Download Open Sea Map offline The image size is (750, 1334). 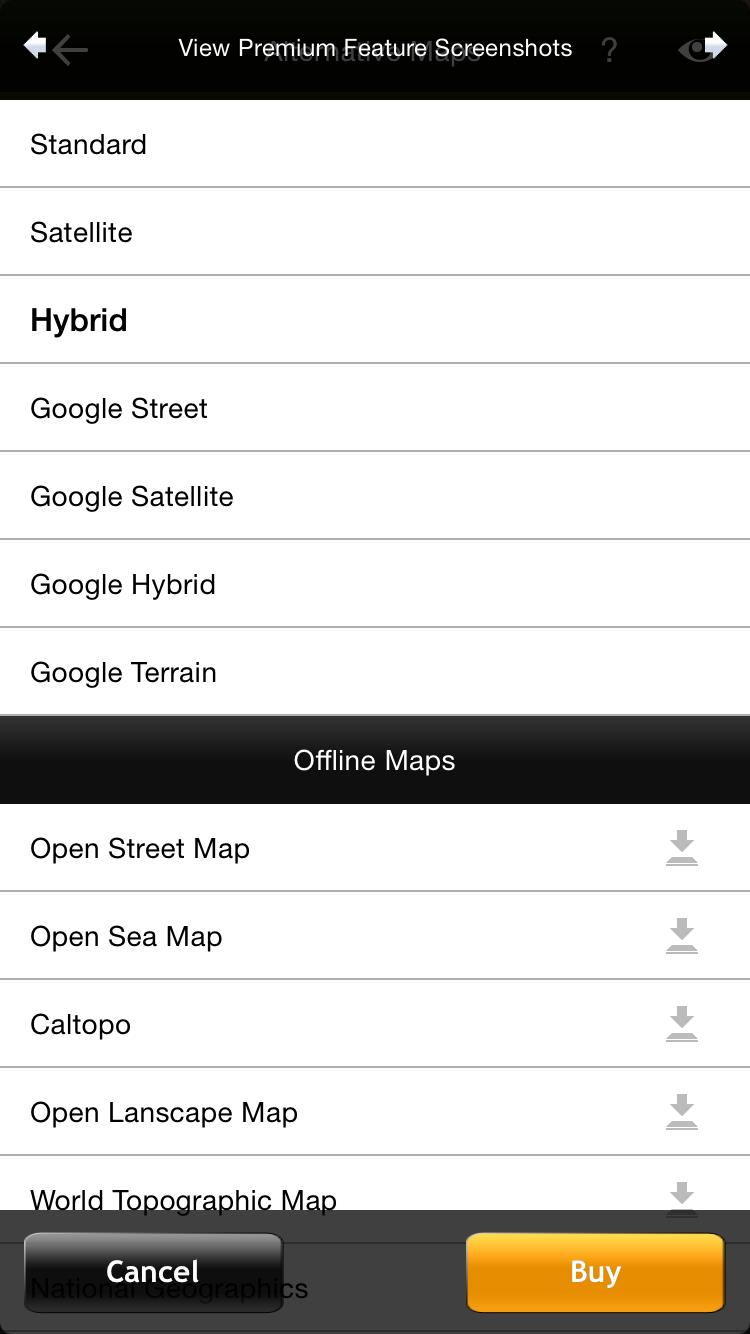click(x=682, y=936)
